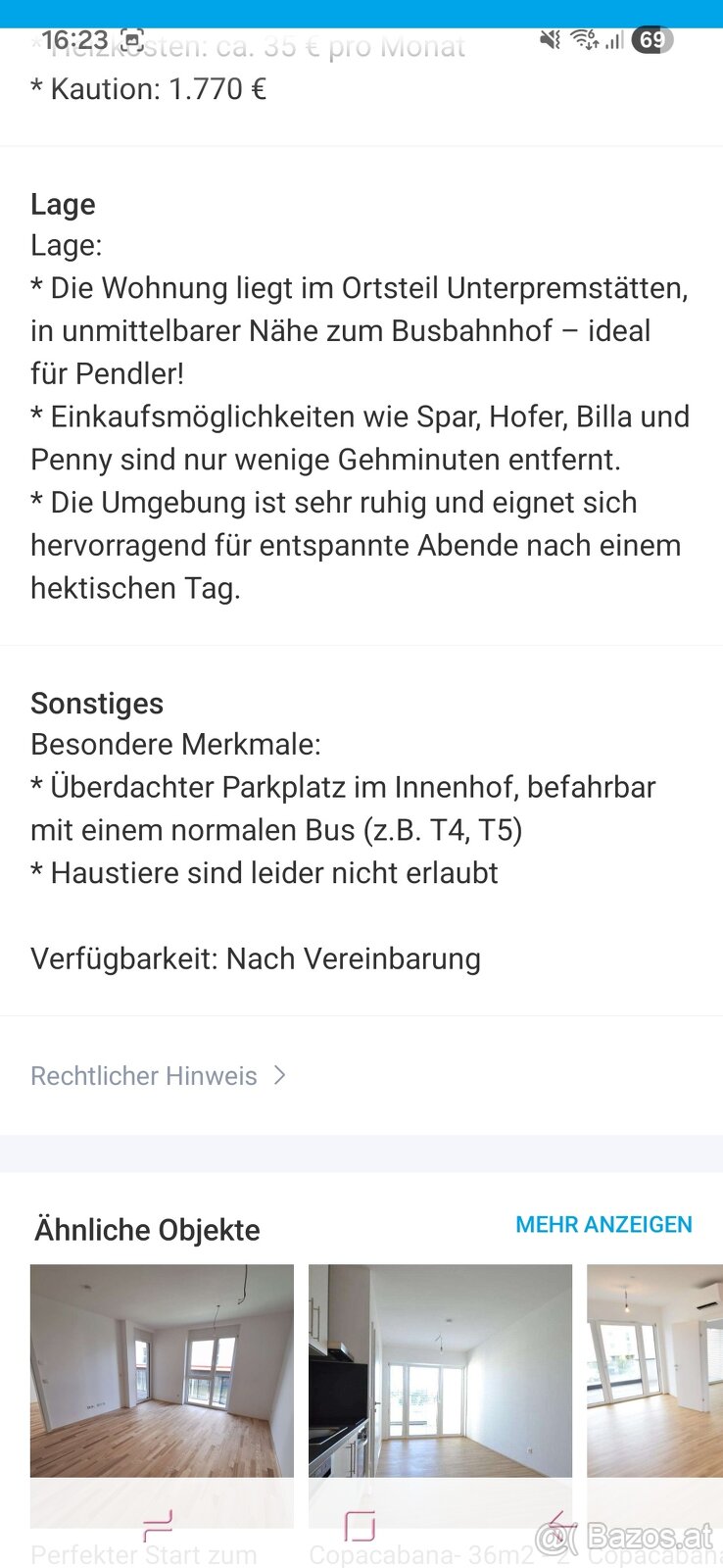Open the floor plan icon on the Copacabana listing
The height and width of the screenshot is (1568, 723).
360,1526
